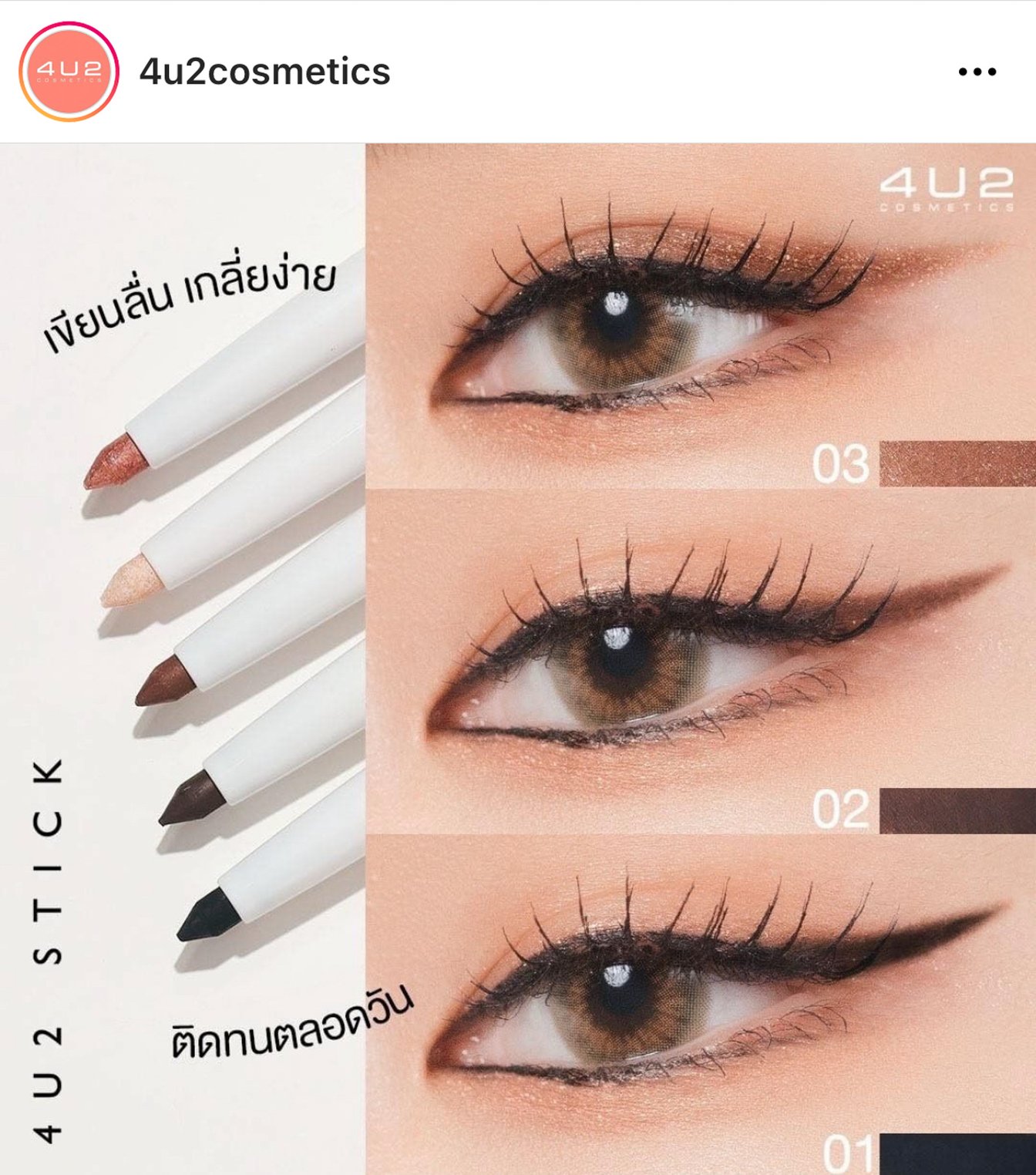Open the 4u2cosmetics profile picture

(x=69, y=72)
